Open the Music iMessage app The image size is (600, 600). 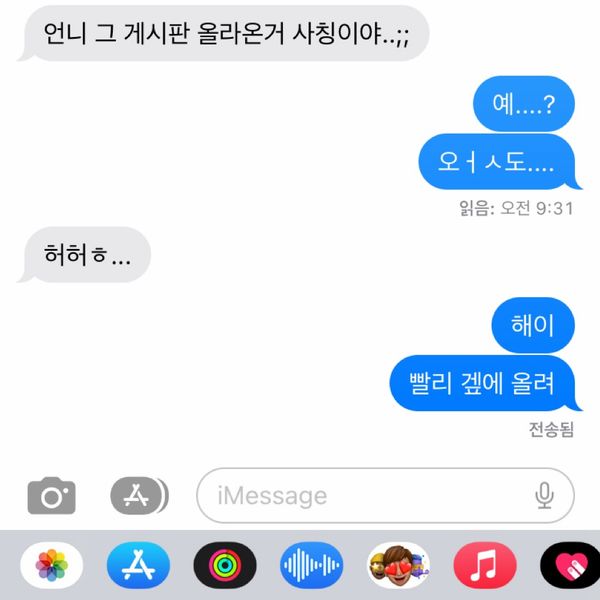485,567
